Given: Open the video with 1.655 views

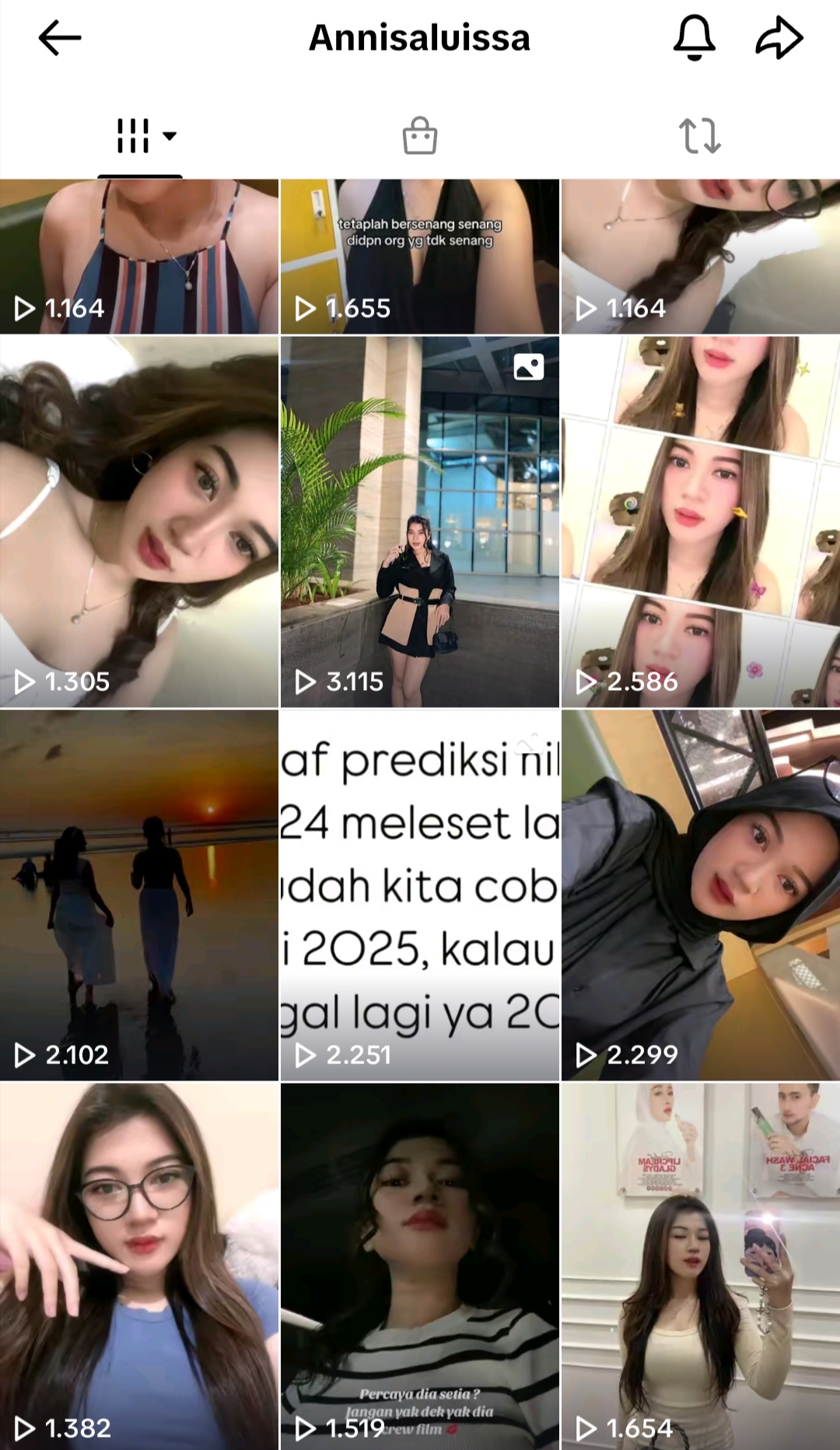Looking at the screenshot, I should click(x=419, y=257).
